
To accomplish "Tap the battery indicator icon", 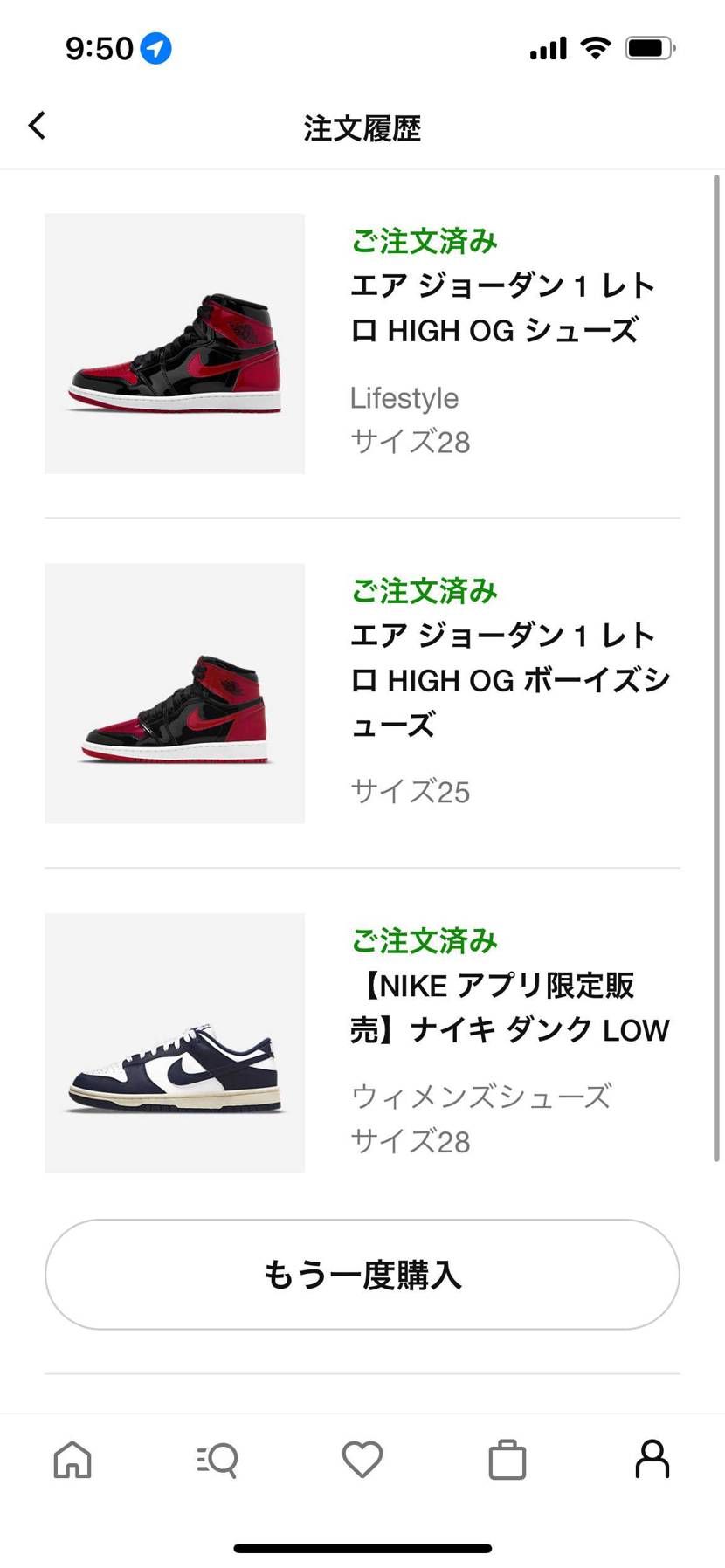I will [647, 49].
